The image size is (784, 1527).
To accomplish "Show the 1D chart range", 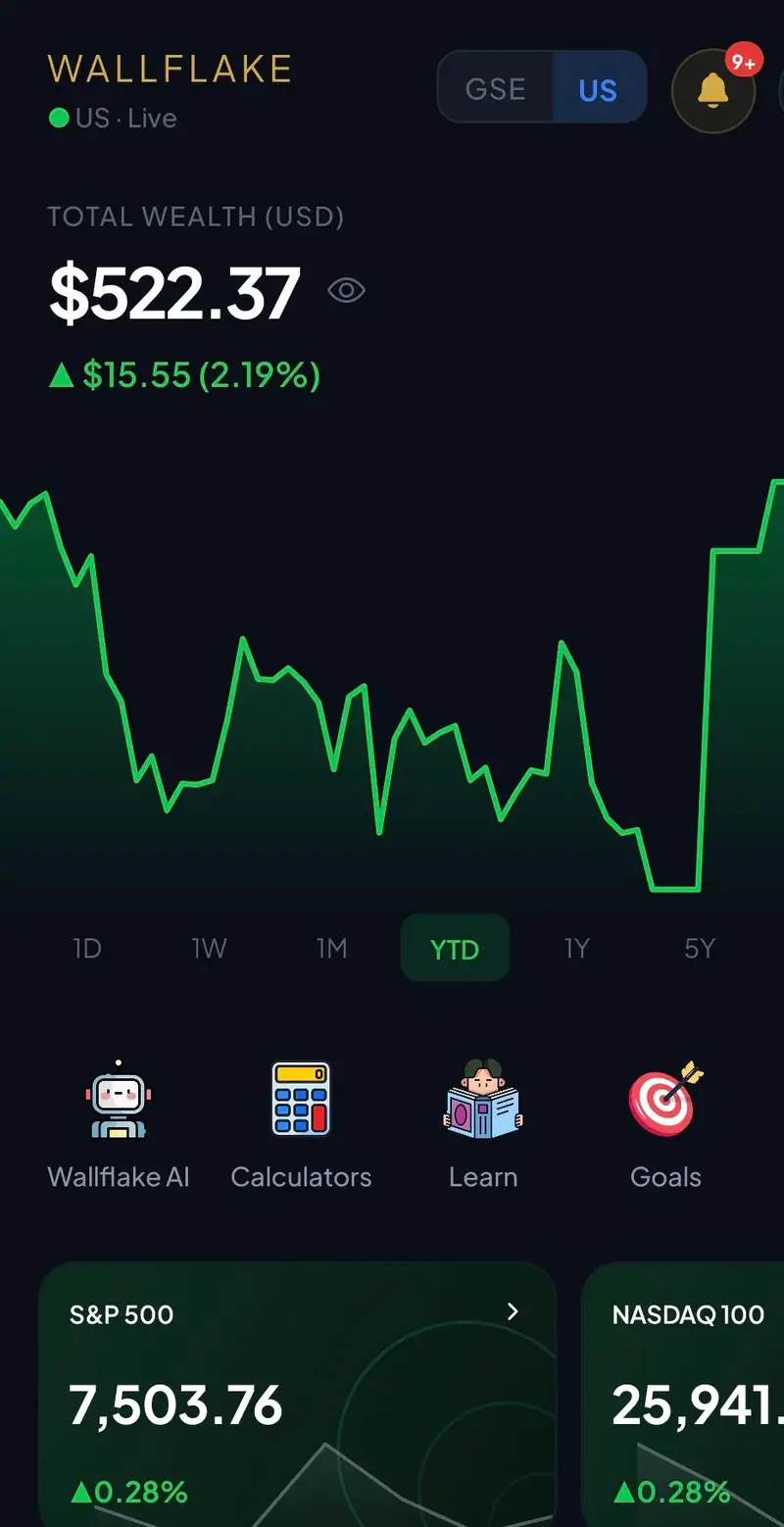I will point(87,948).
